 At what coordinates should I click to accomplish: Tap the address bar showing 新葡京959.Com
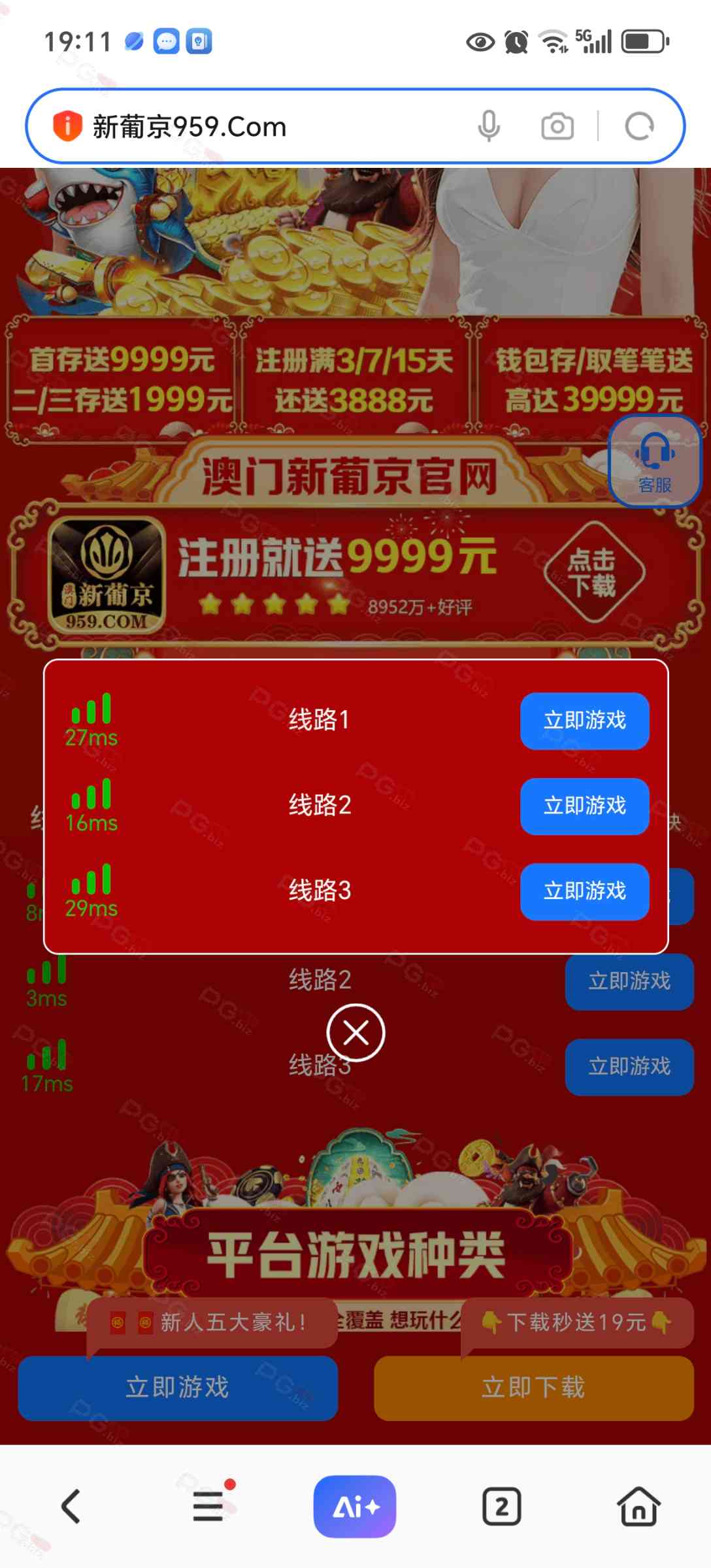coord(261,127)
